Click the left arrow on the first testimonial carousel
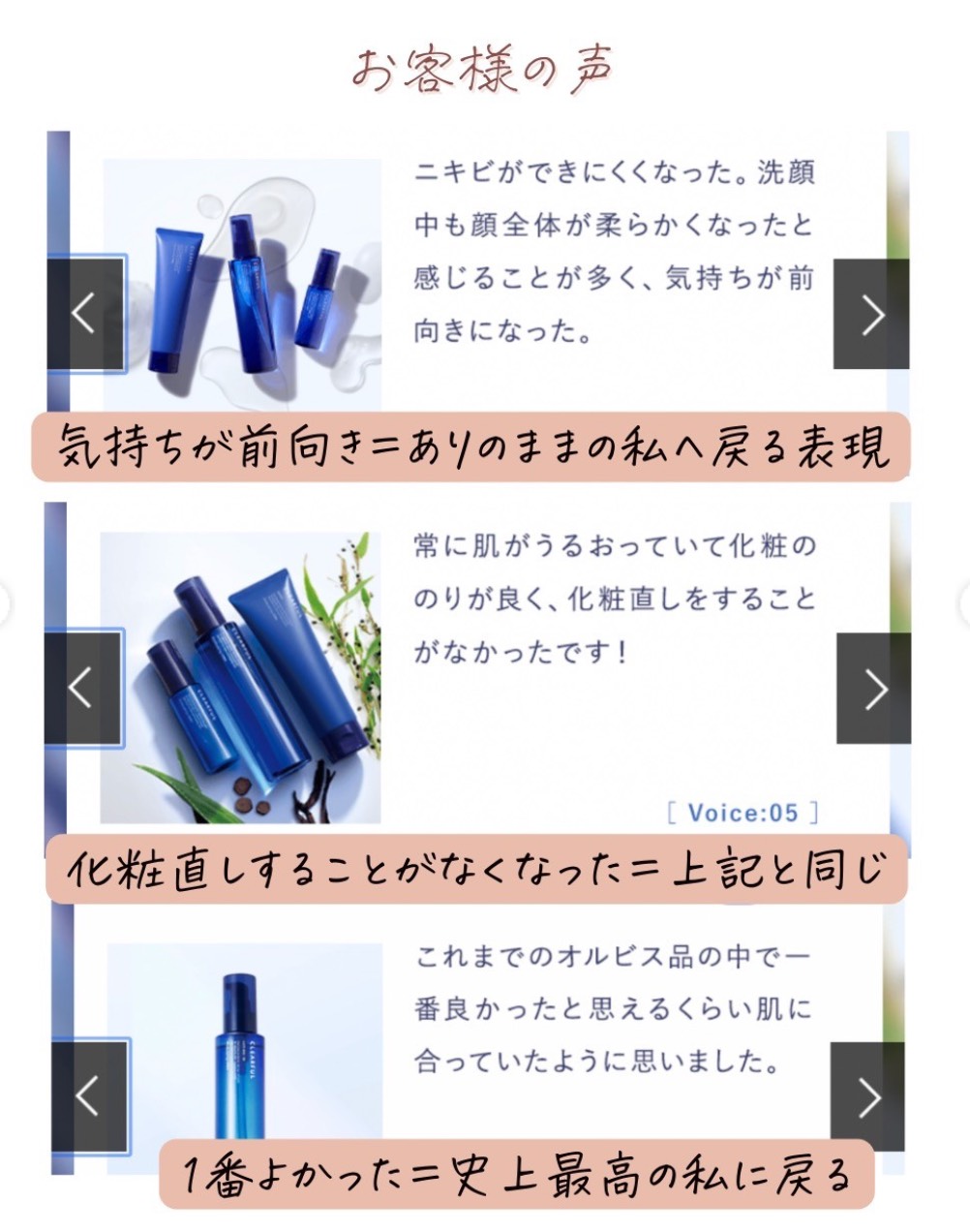The image size is (970, 1232). 85,312
